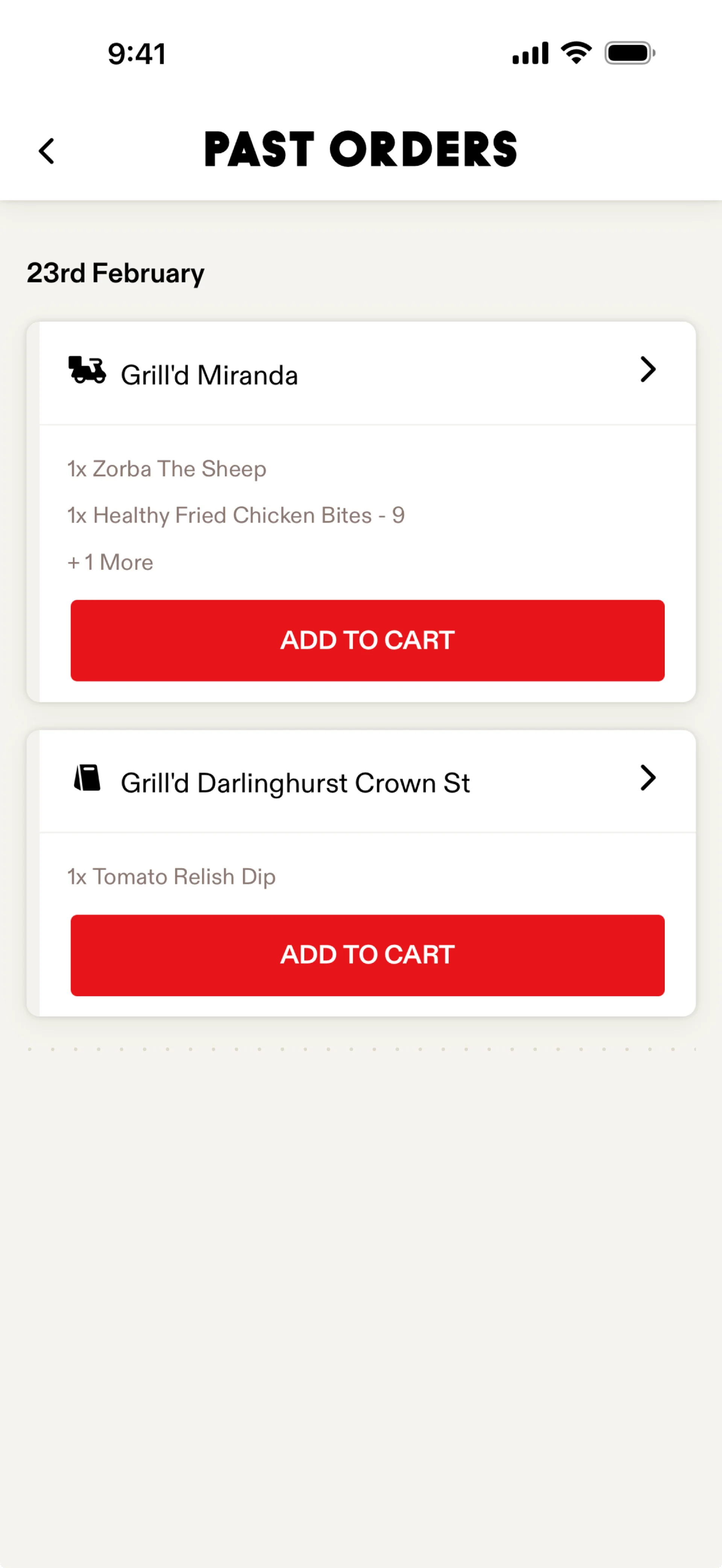Open the Grill'd Miranda order details

pos(648,370)
